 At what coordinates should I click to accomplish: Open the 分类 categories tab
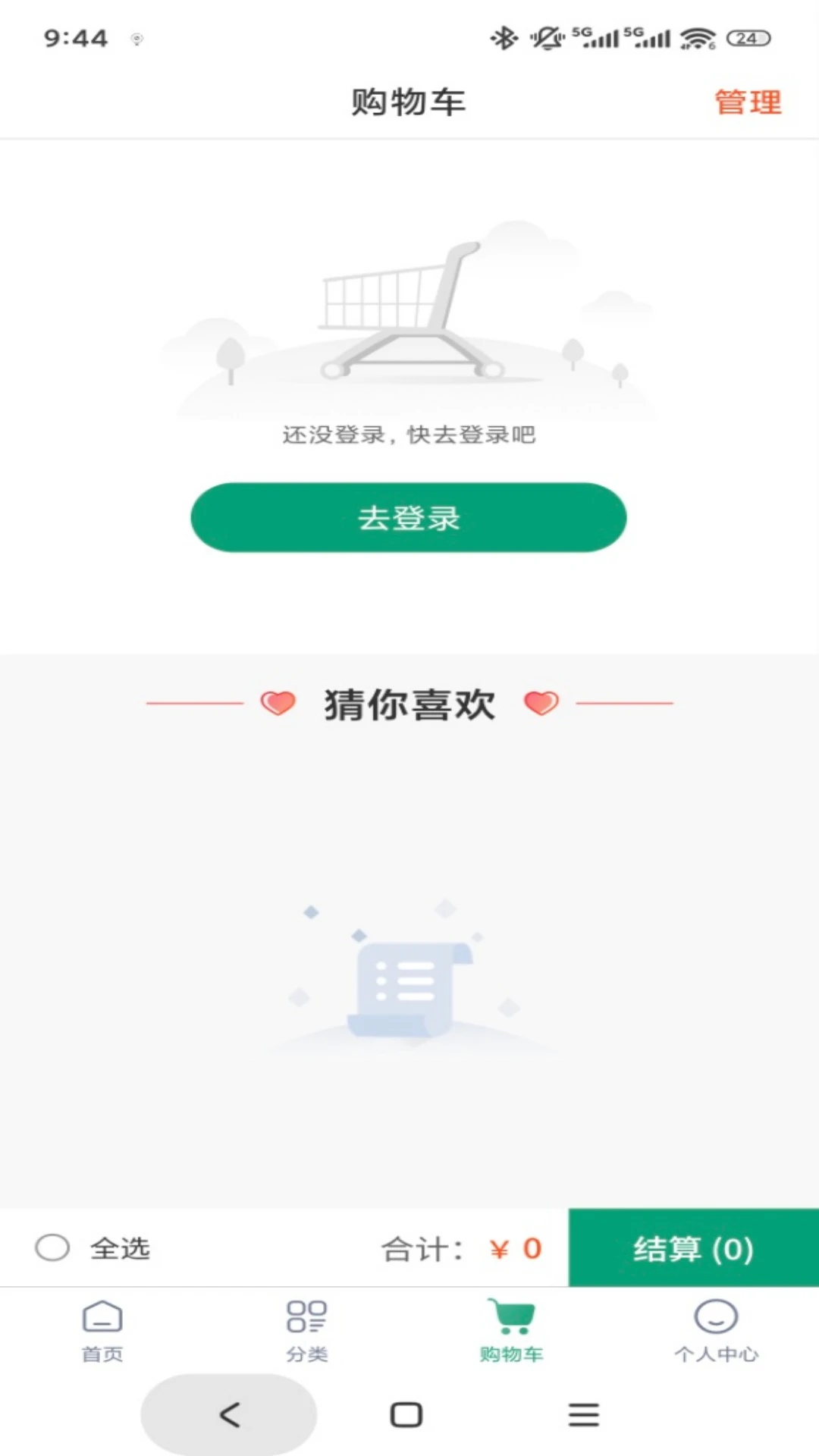(x=306, y=1331)
